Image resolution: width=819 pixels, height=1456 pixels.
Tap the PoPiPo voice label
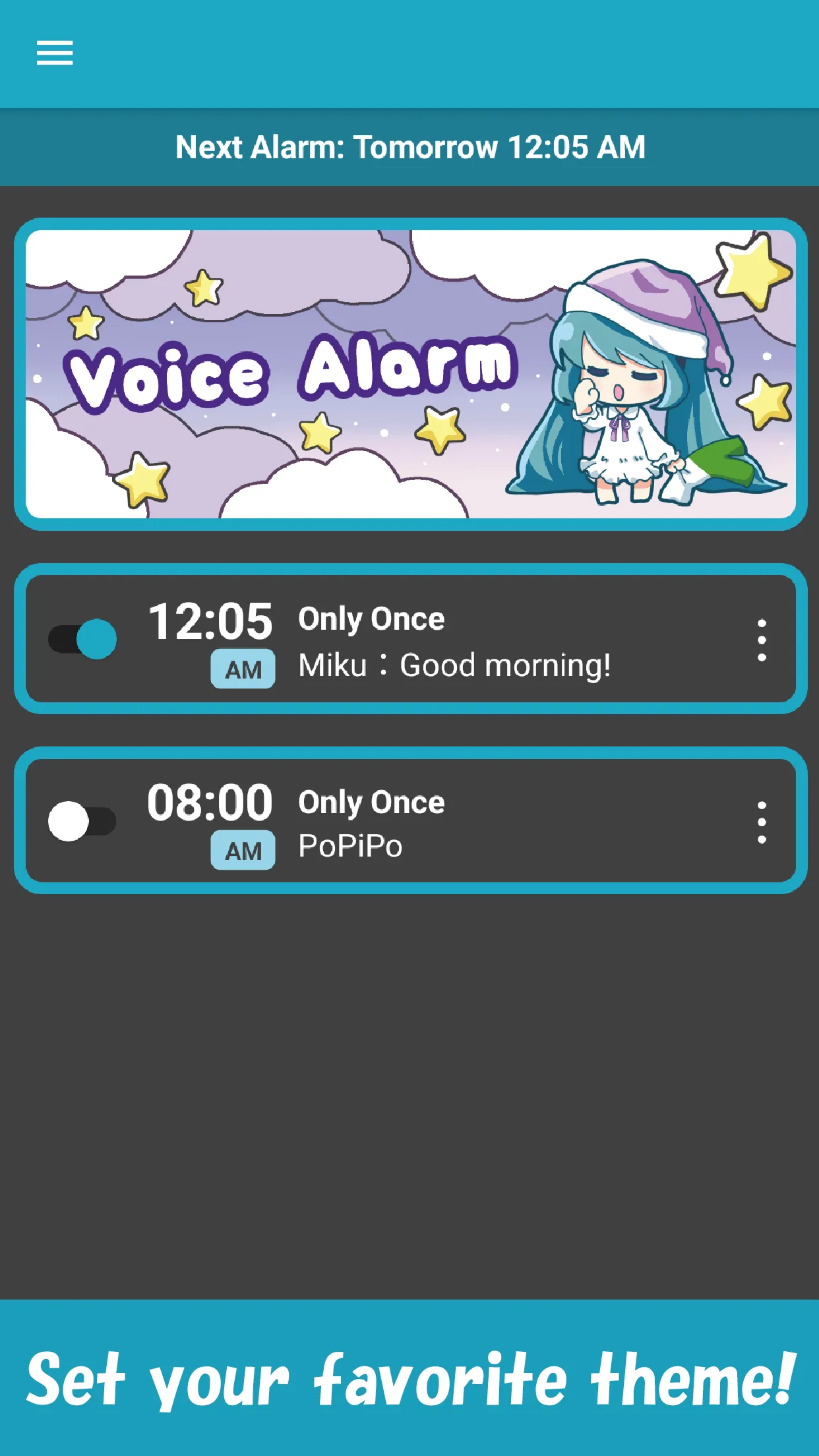[x=350, y=847]
